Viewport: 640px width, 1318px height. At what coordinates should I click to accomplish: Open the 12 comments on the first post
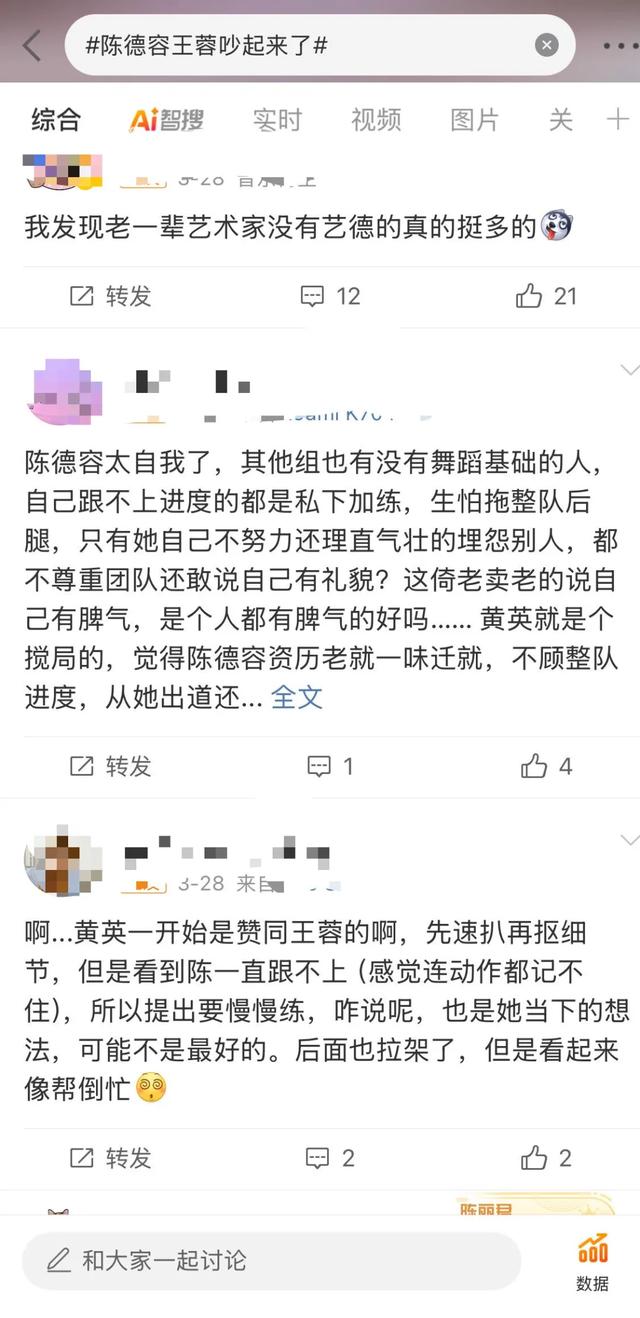330,296
